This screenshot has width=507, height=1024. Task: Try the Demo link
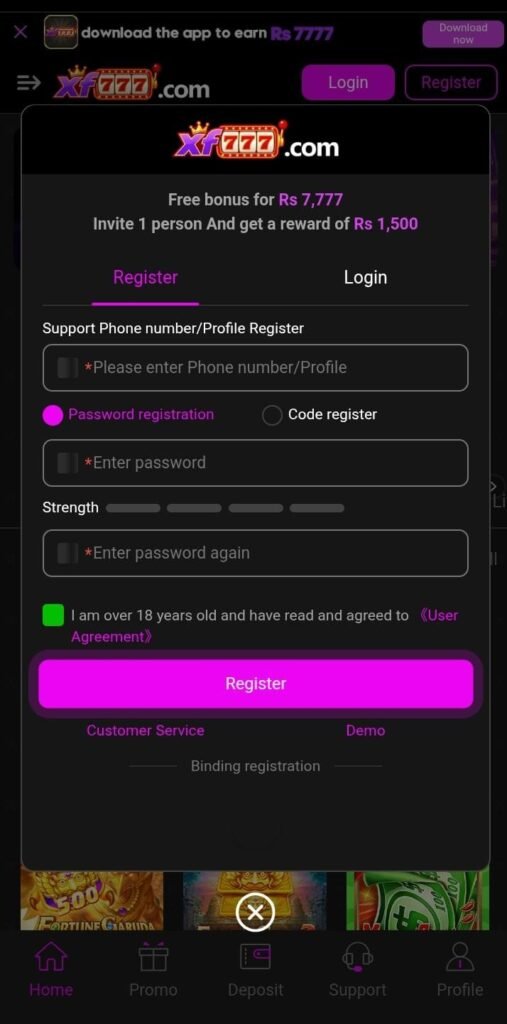tap(365, 731)
